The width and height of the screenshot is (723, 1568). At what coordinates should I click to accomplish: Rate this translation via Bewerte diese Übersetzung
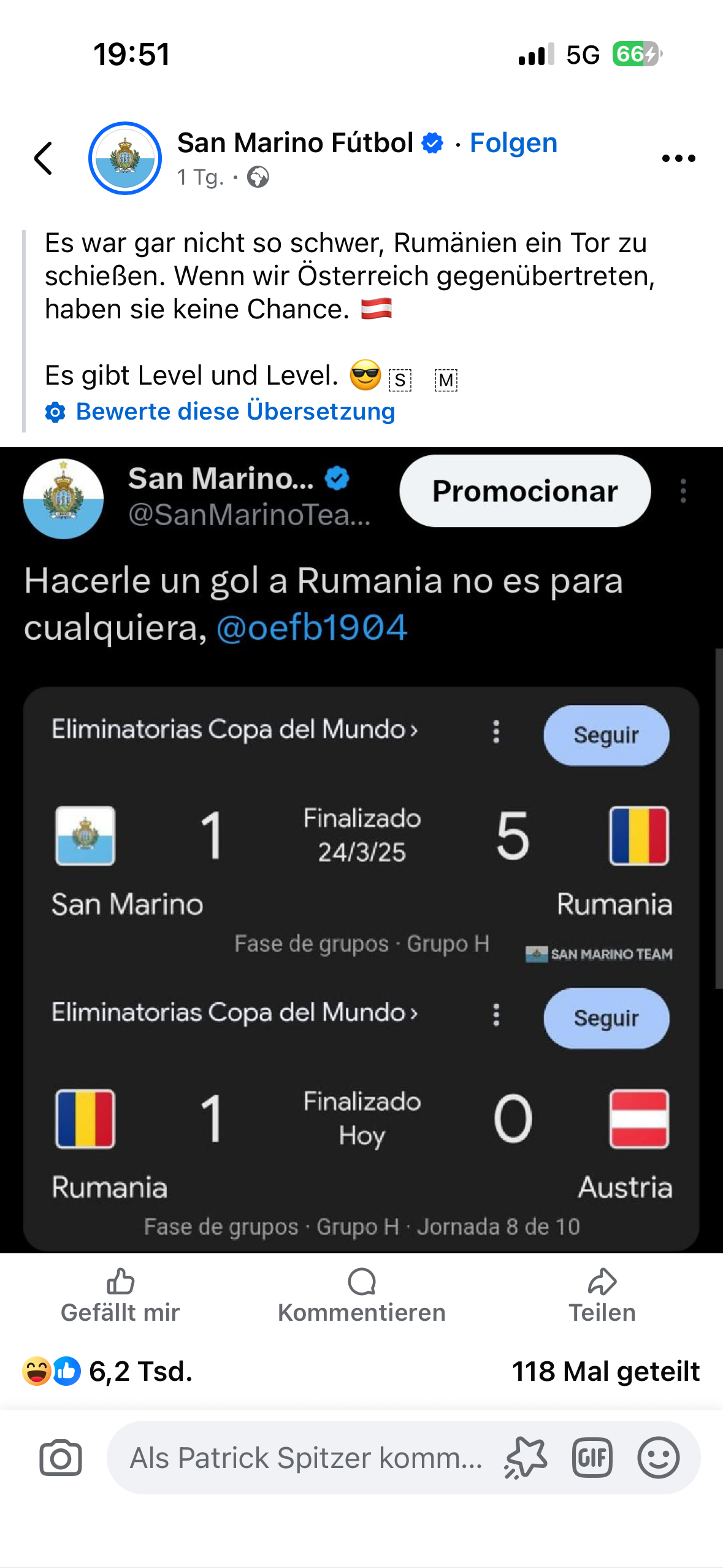235,412
